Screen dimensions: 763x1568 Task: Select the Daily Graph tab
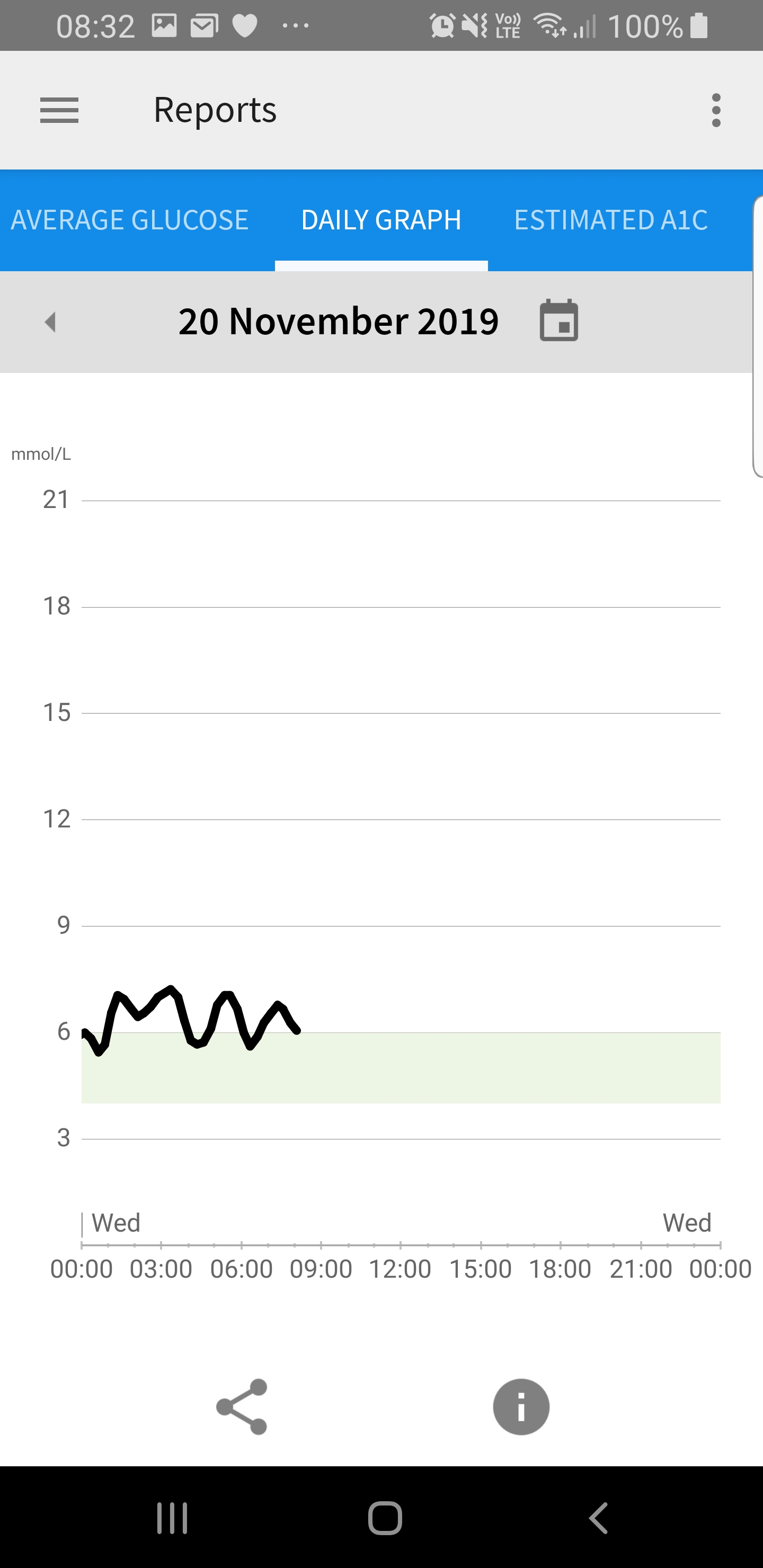point(381,220)
